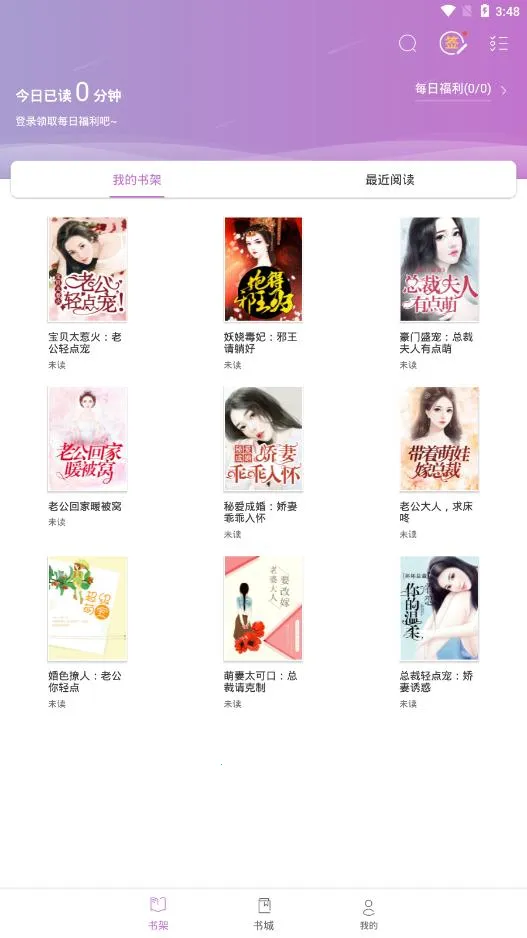Screen dimensions: 527x938
Task: Go to the 书城 bookstore tab
Action: [264, 913]
